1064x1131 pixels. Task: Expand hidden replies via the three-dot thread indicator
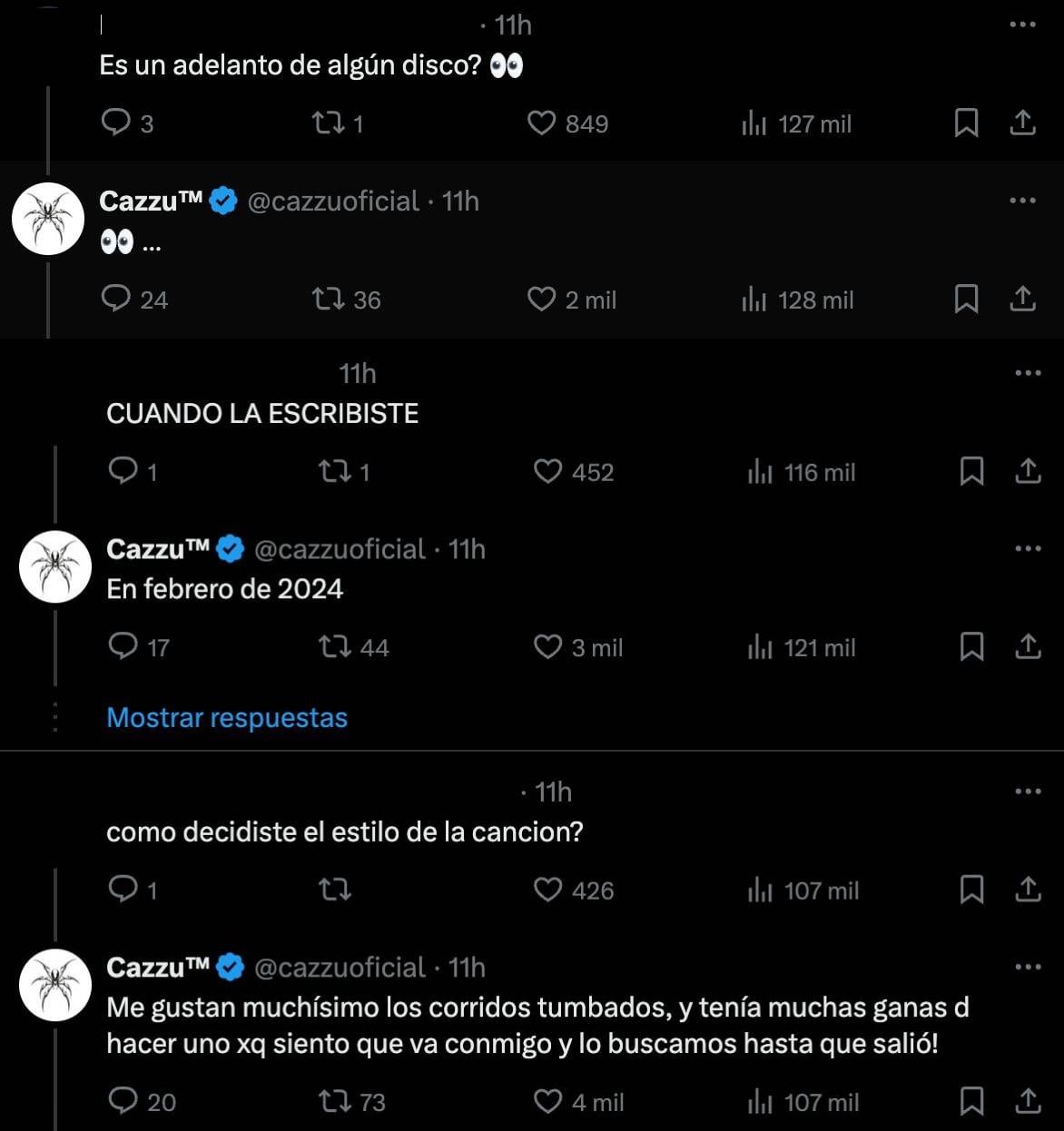54,717
